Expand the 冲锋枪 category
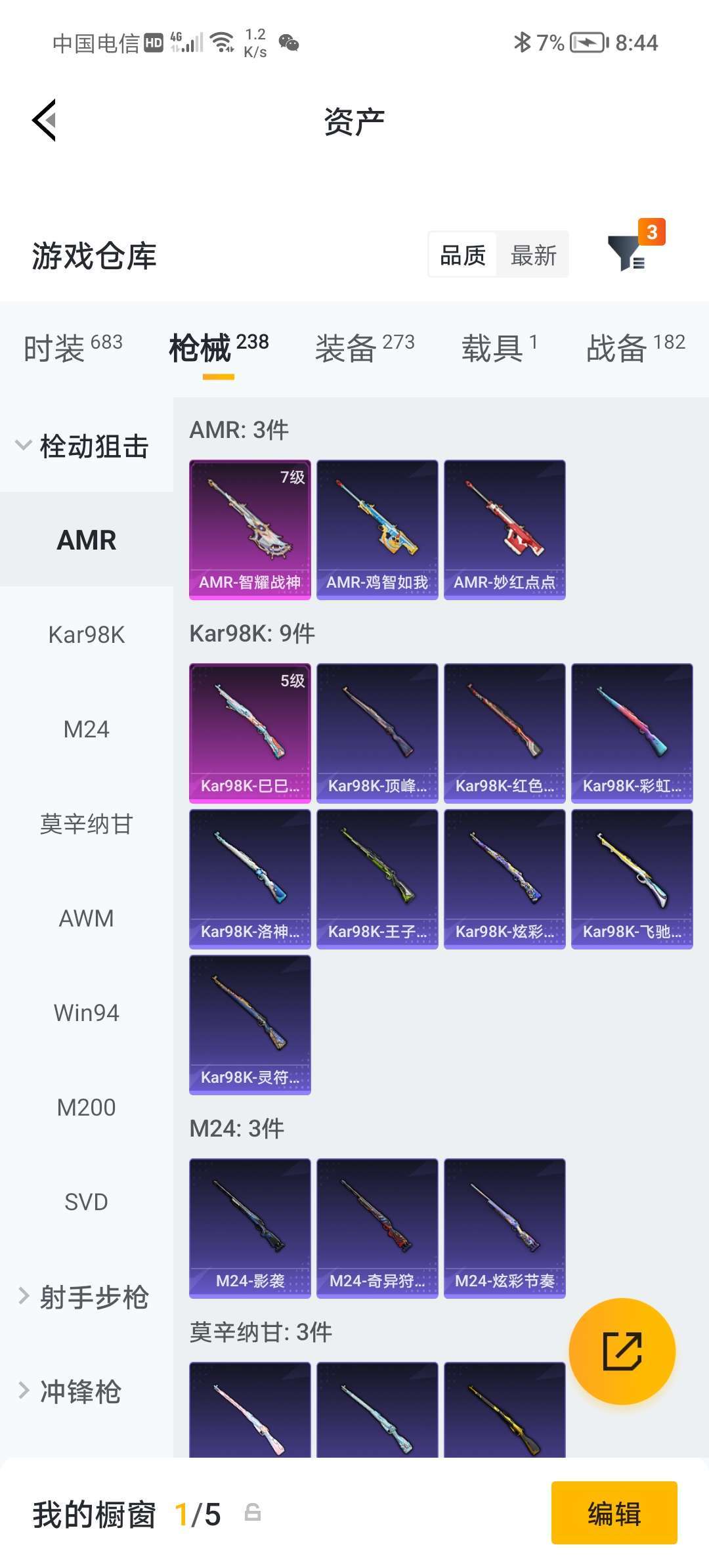This screenshot has height=1568, width=709. point(72,1392)
